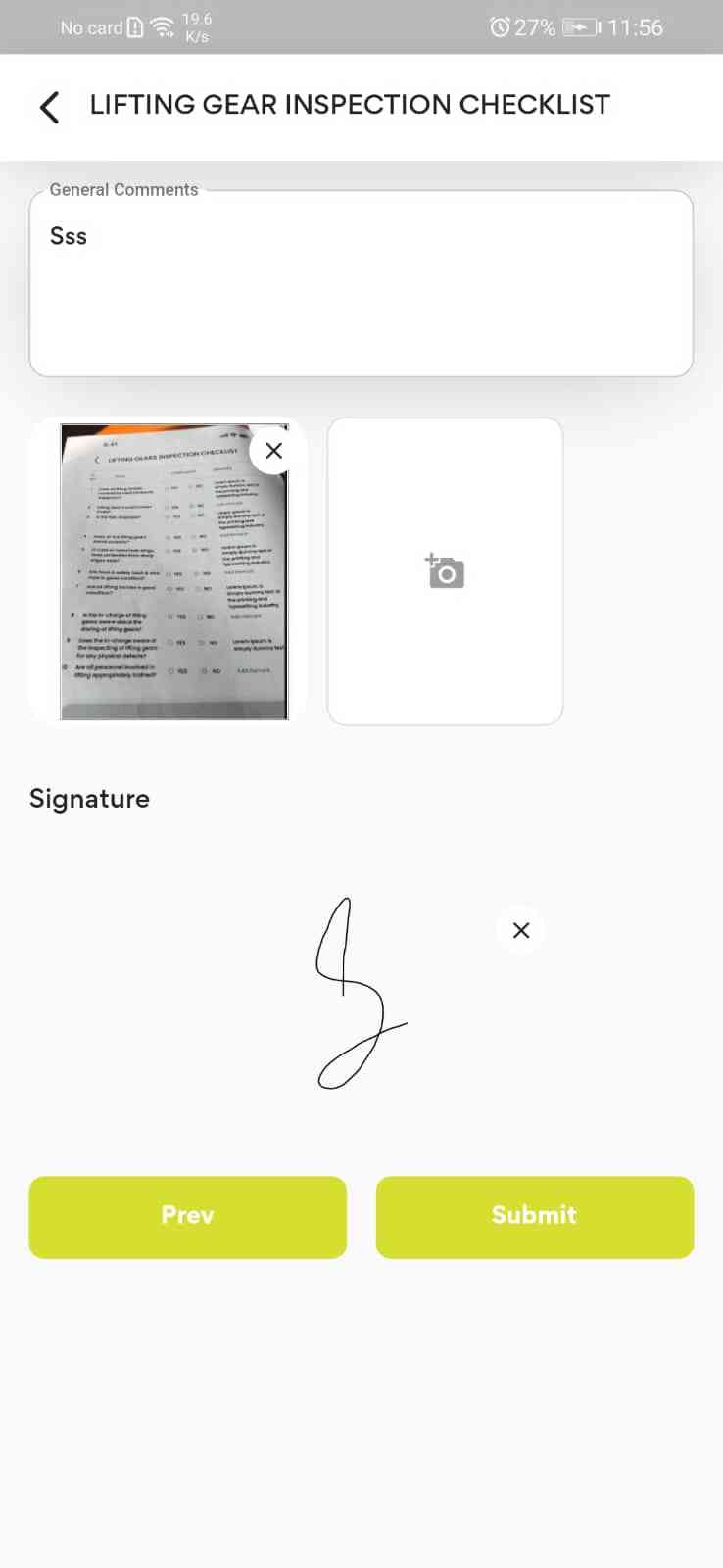Submit the inspection checklist

[535, 1216]
